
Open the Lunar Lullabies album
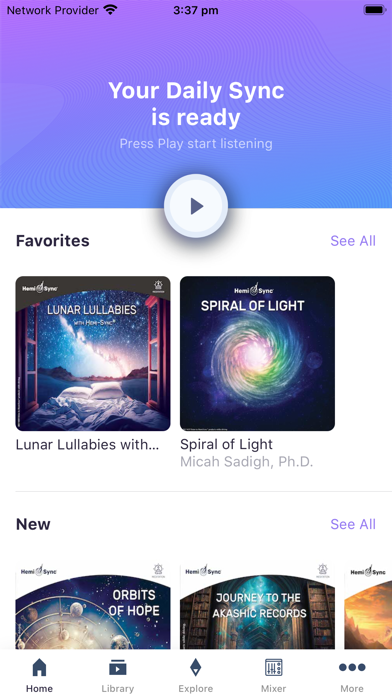[x=93, y=353]
